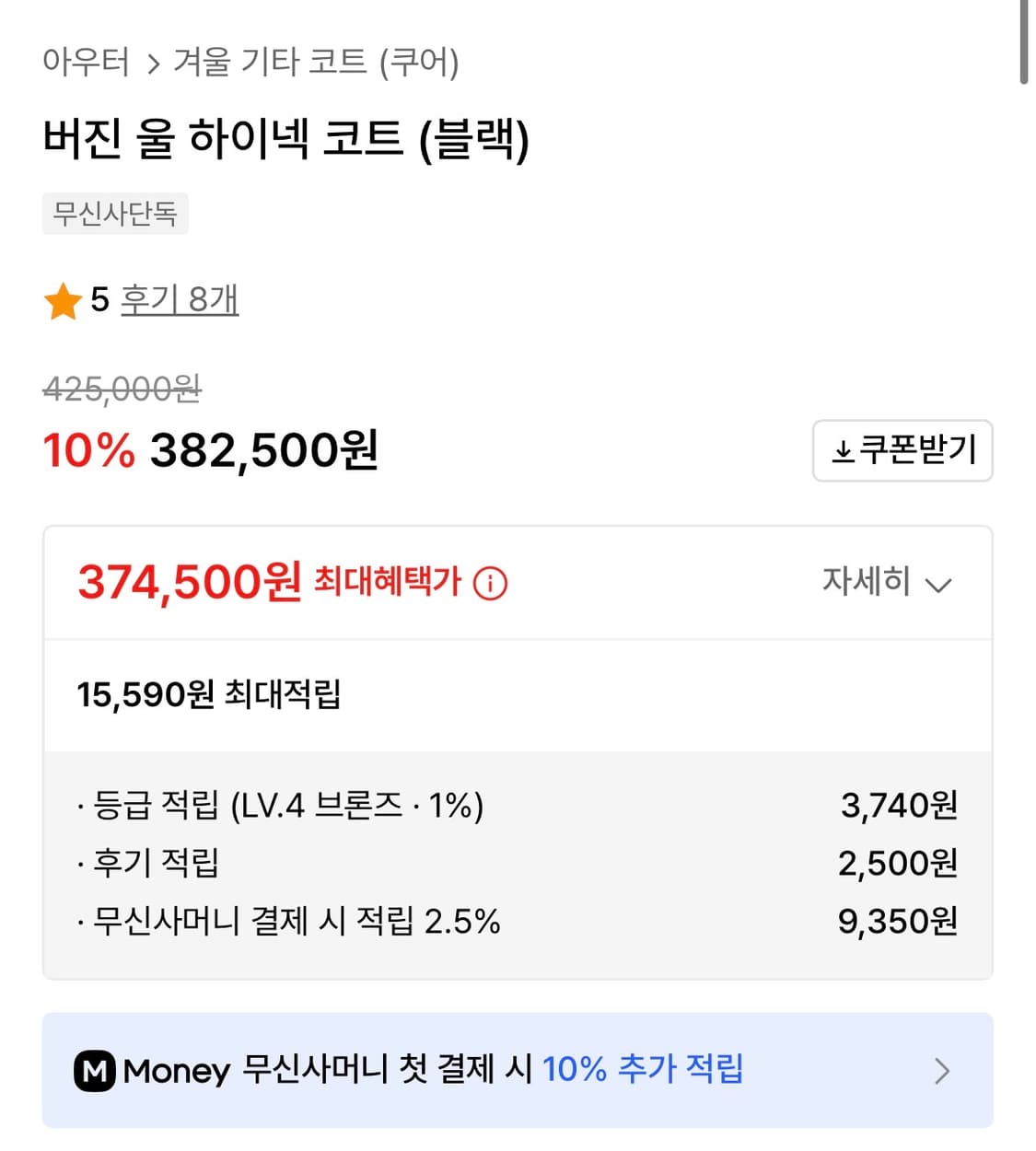Open the 후기 8개 reviews link
The width and height of the screenshot is (1036, 1151).
coord(180,298)
